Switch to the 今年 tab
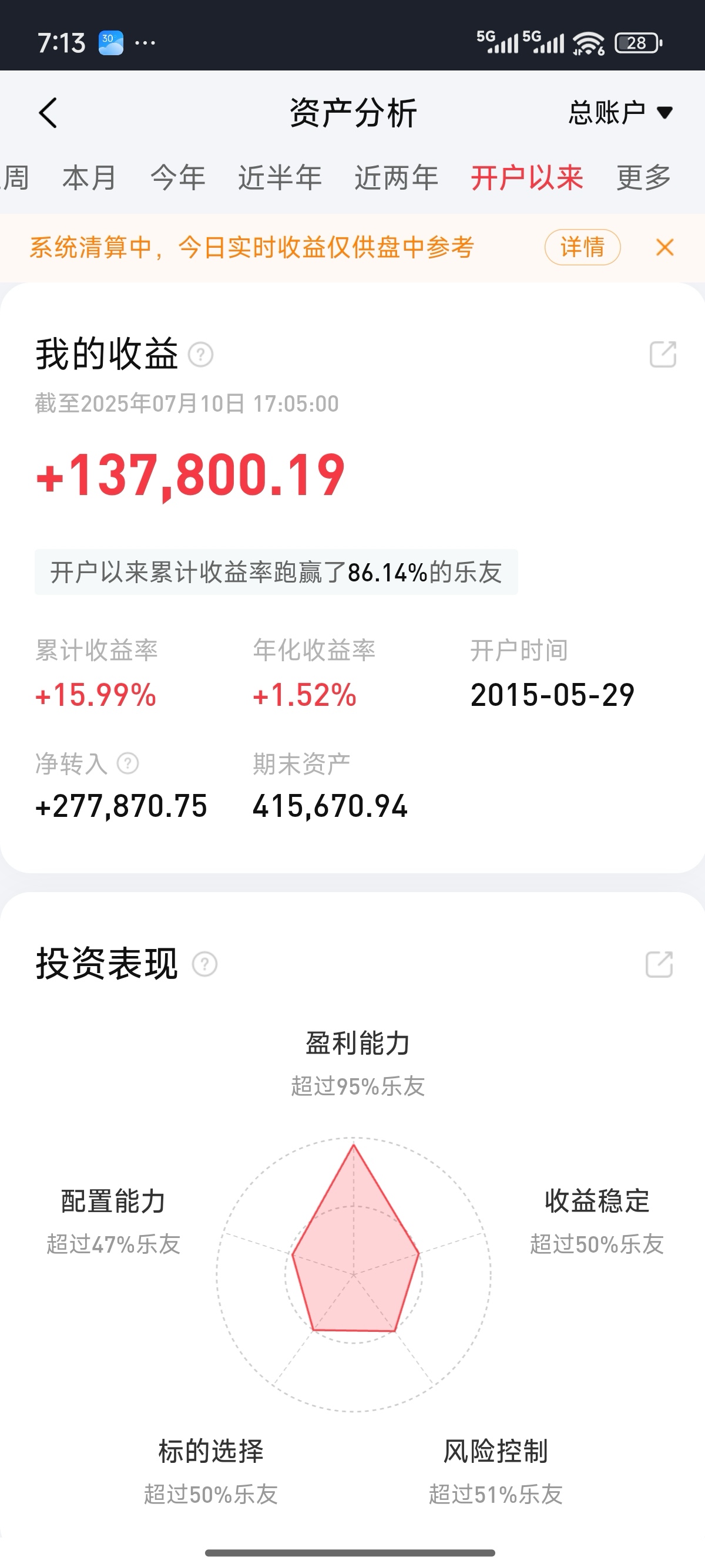705x1568 pixels. pos(178,178)
